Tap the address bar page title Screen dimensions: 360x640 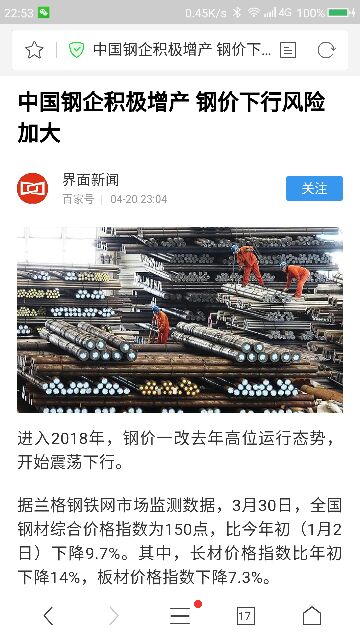point(182,50)
